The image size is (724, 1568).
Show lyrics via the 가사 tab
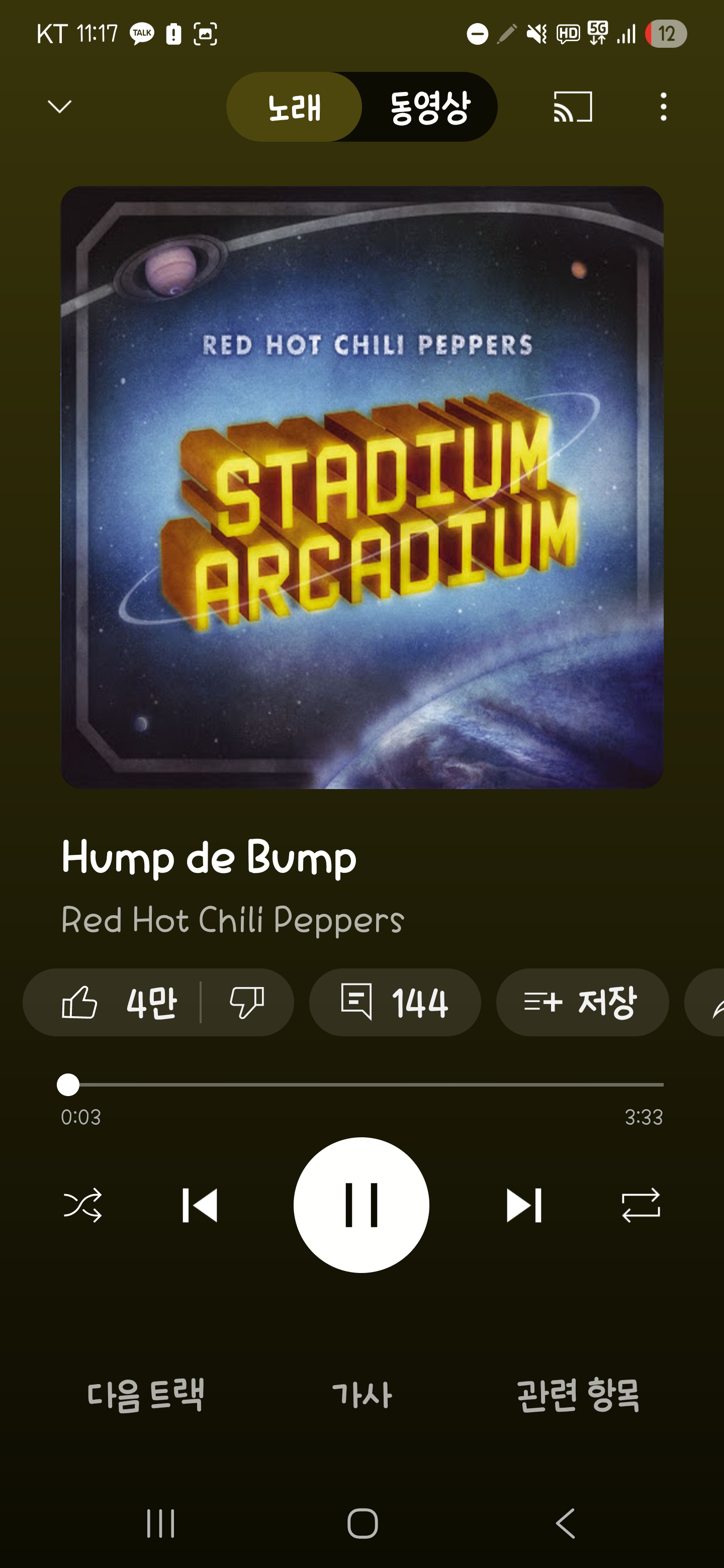pos(361,1395)
